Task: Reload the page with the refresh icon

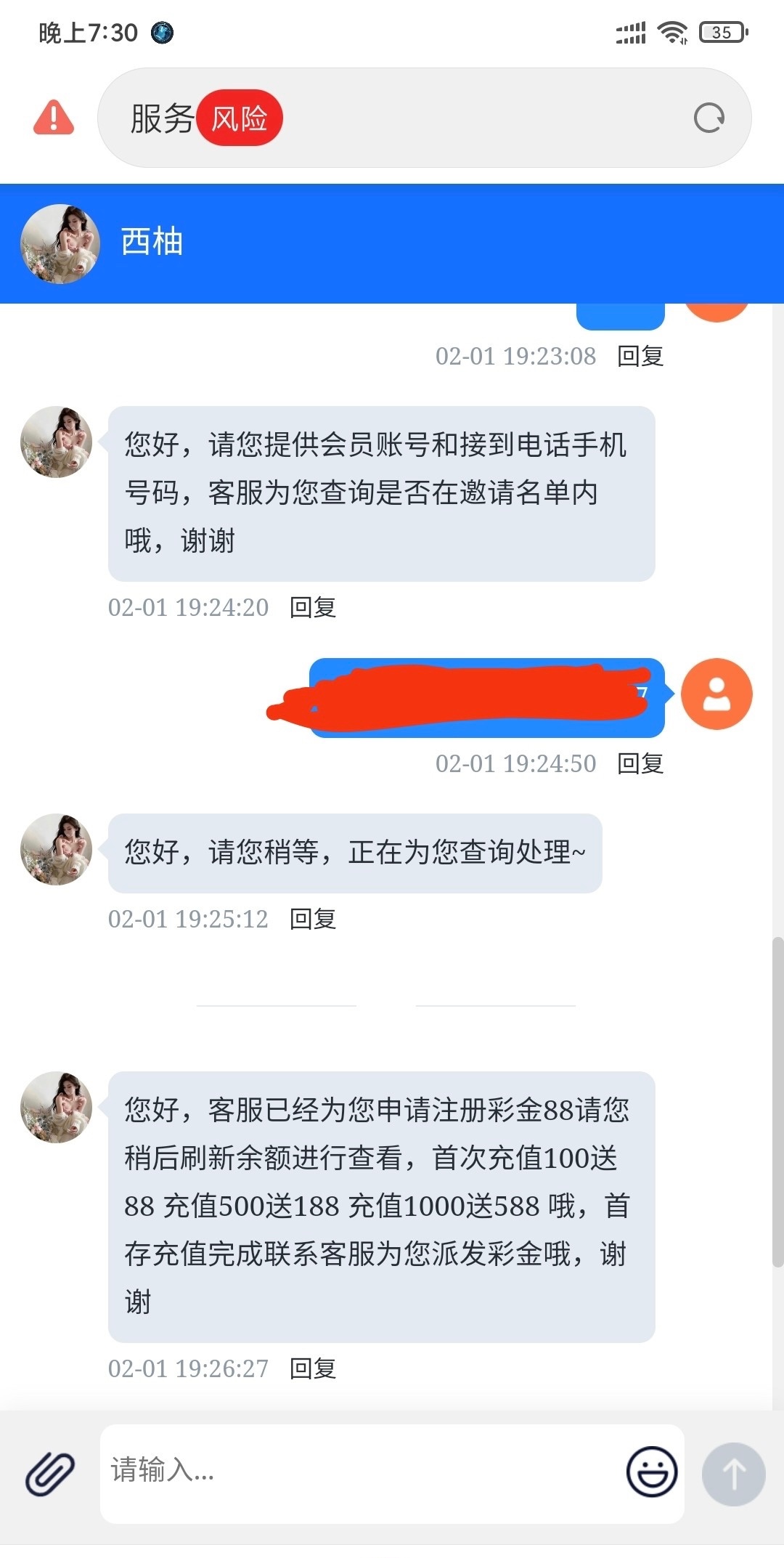Action: point(709,118)
